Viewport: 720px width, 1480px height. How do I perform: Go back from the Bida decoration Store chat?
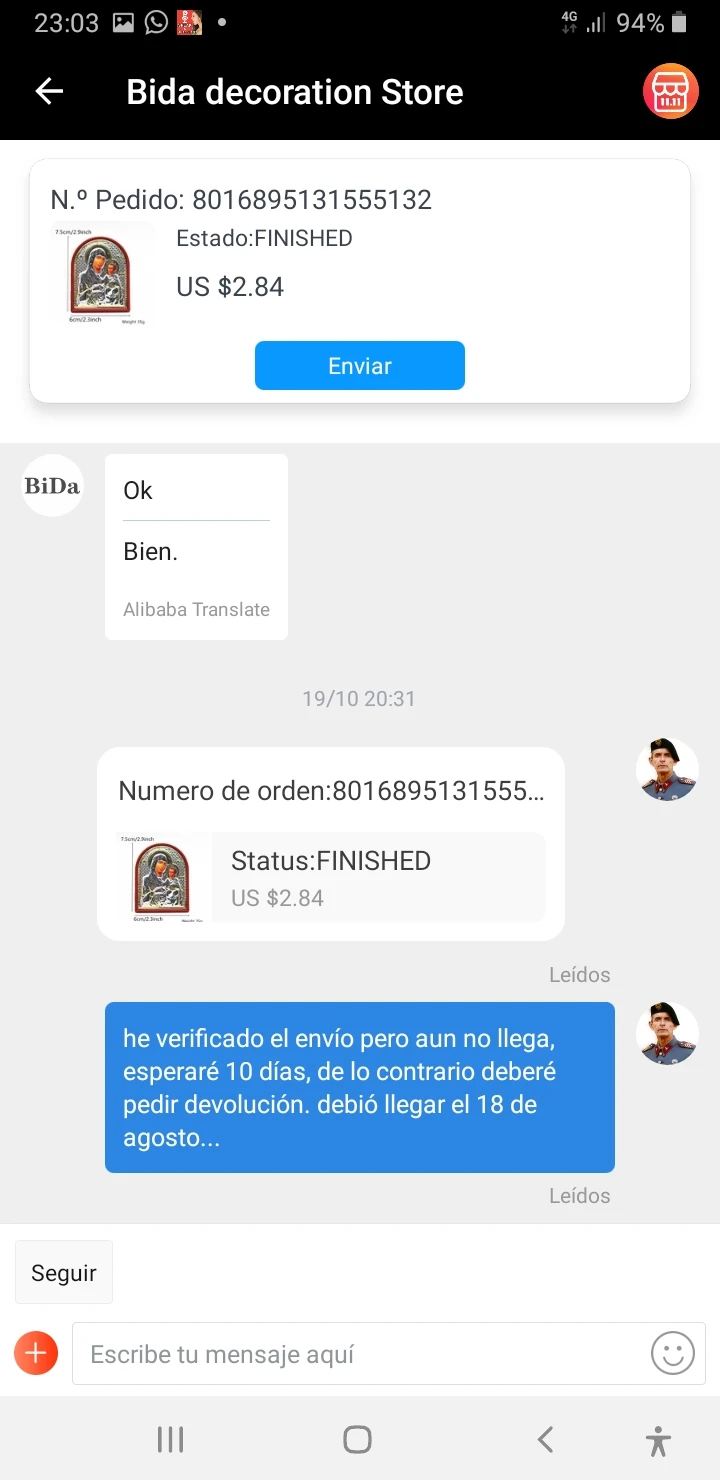(49, 92)
